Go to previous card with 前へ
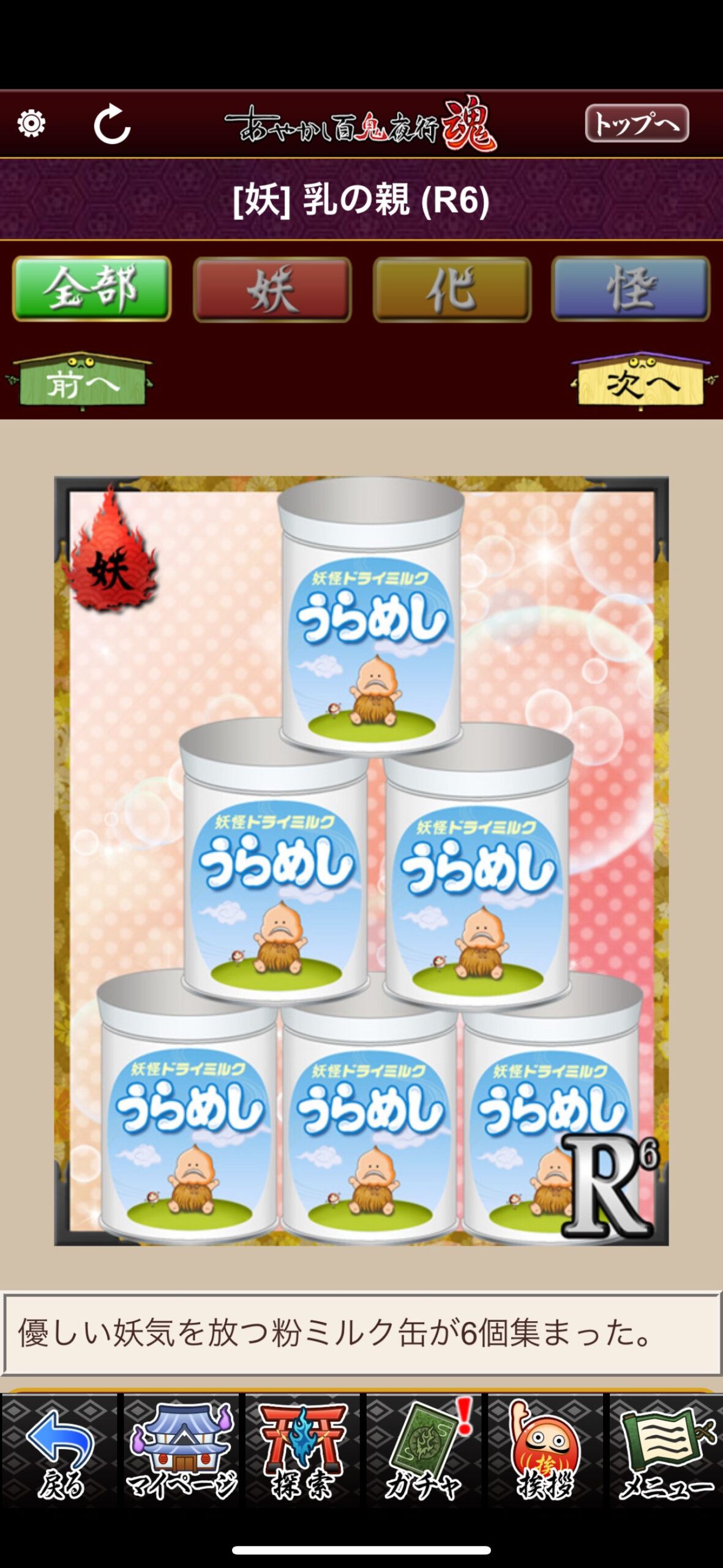The image size is (723, 1568). [81, 381]
